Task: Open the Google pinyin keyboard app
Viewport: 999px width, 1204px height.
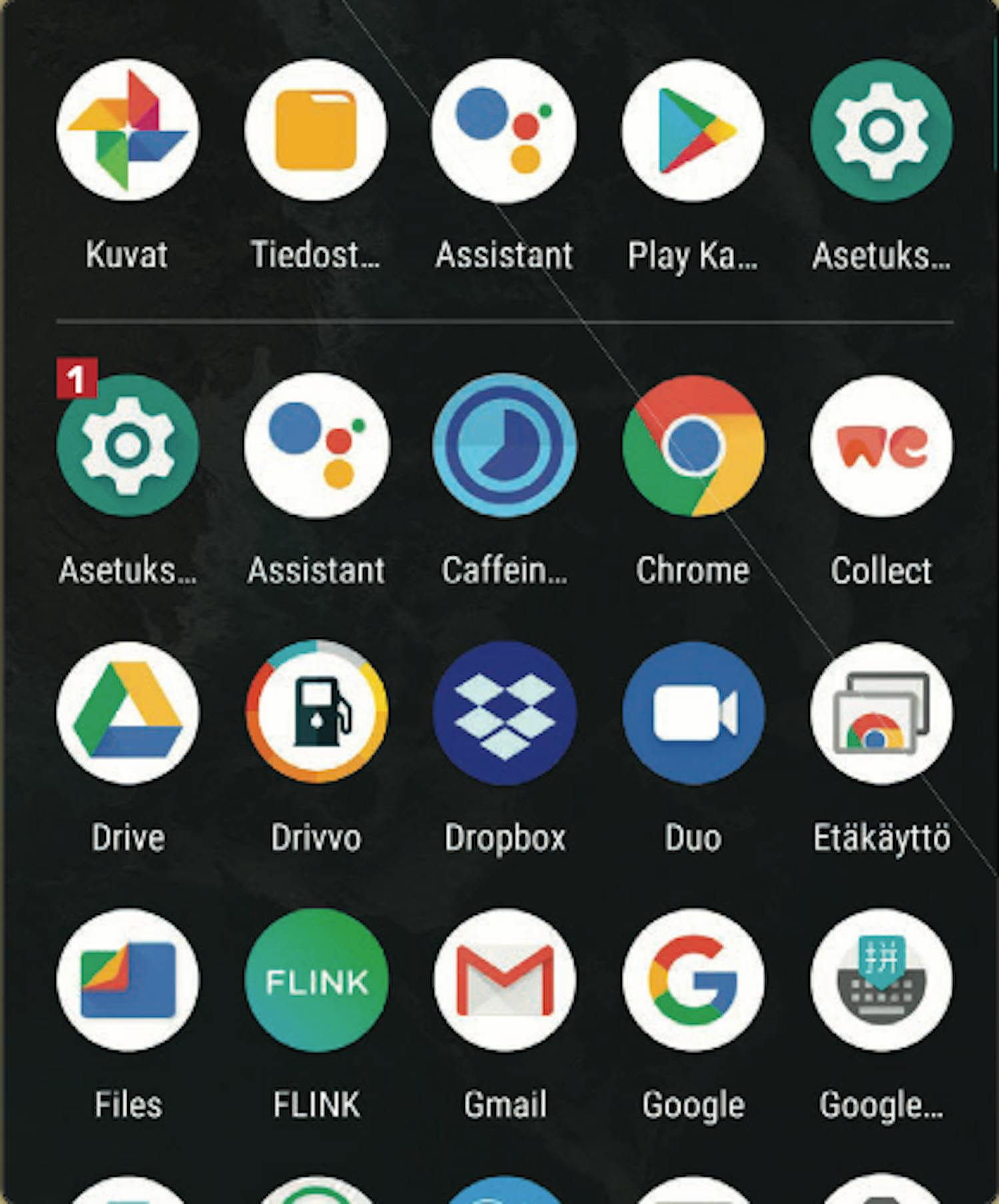Action: coord(881,980)
